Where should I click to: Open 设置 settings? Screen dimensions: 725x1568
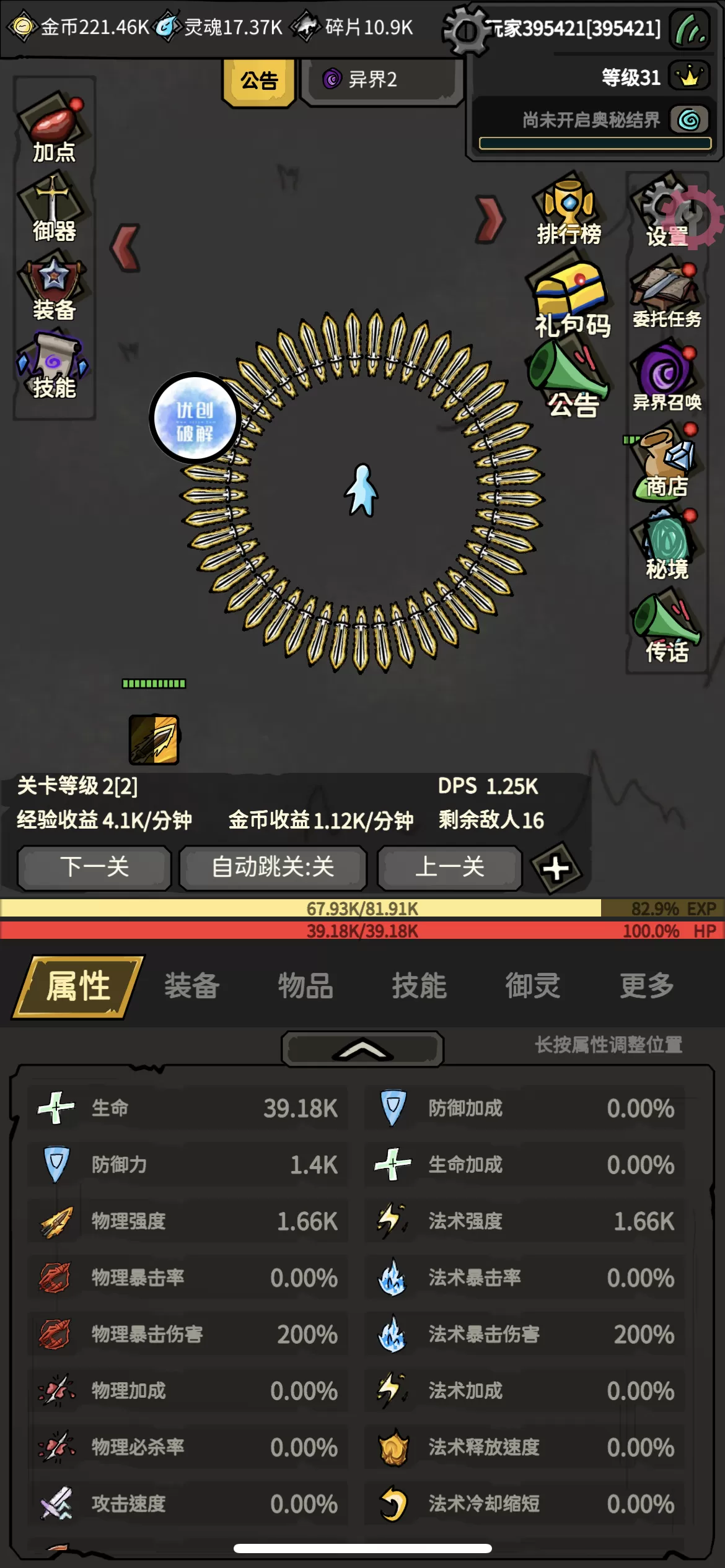668,211
